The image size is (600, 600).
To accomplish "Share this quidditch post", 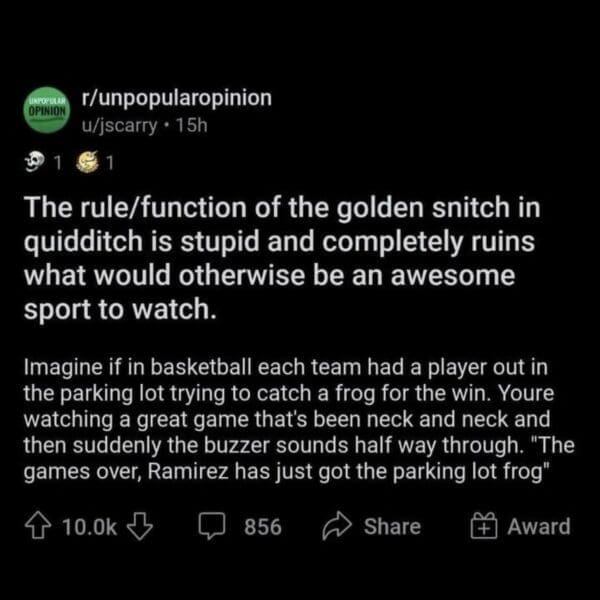I will point(373,527).
